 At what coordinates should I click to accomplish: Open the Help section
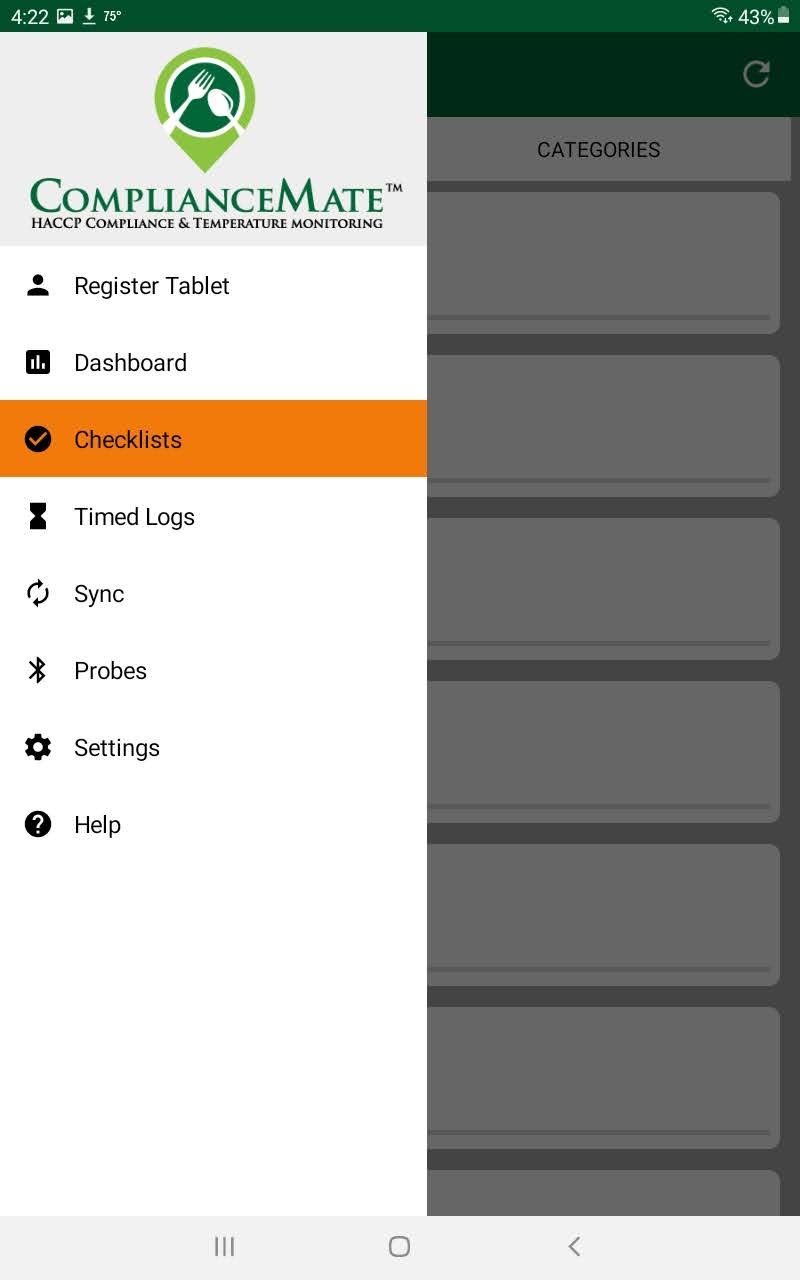tap(97, 824)
